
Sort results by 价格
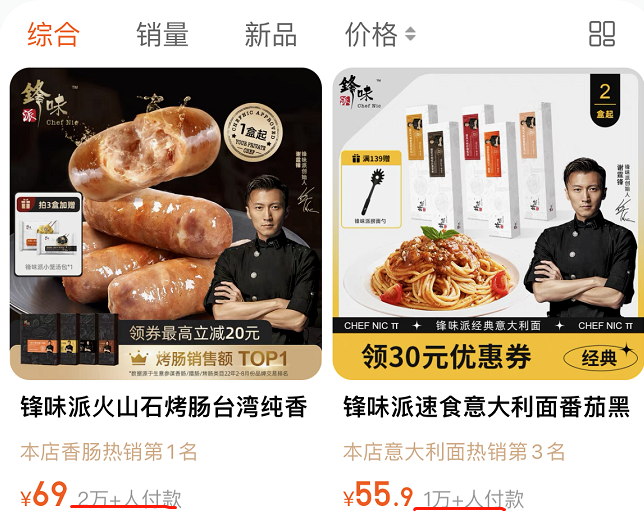click(380, 35)
